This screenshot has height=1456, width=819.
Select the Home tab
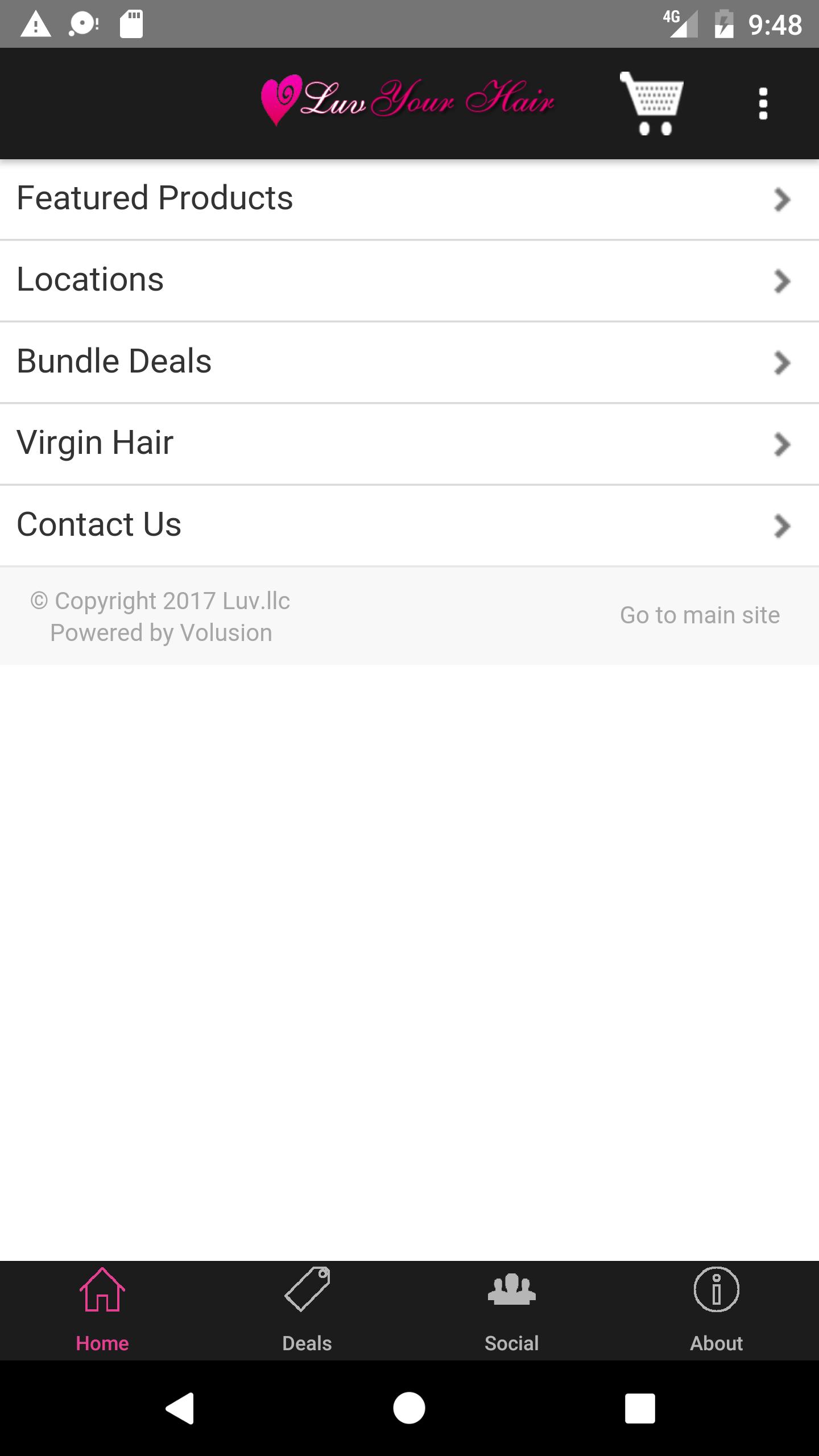(102, 1310)
